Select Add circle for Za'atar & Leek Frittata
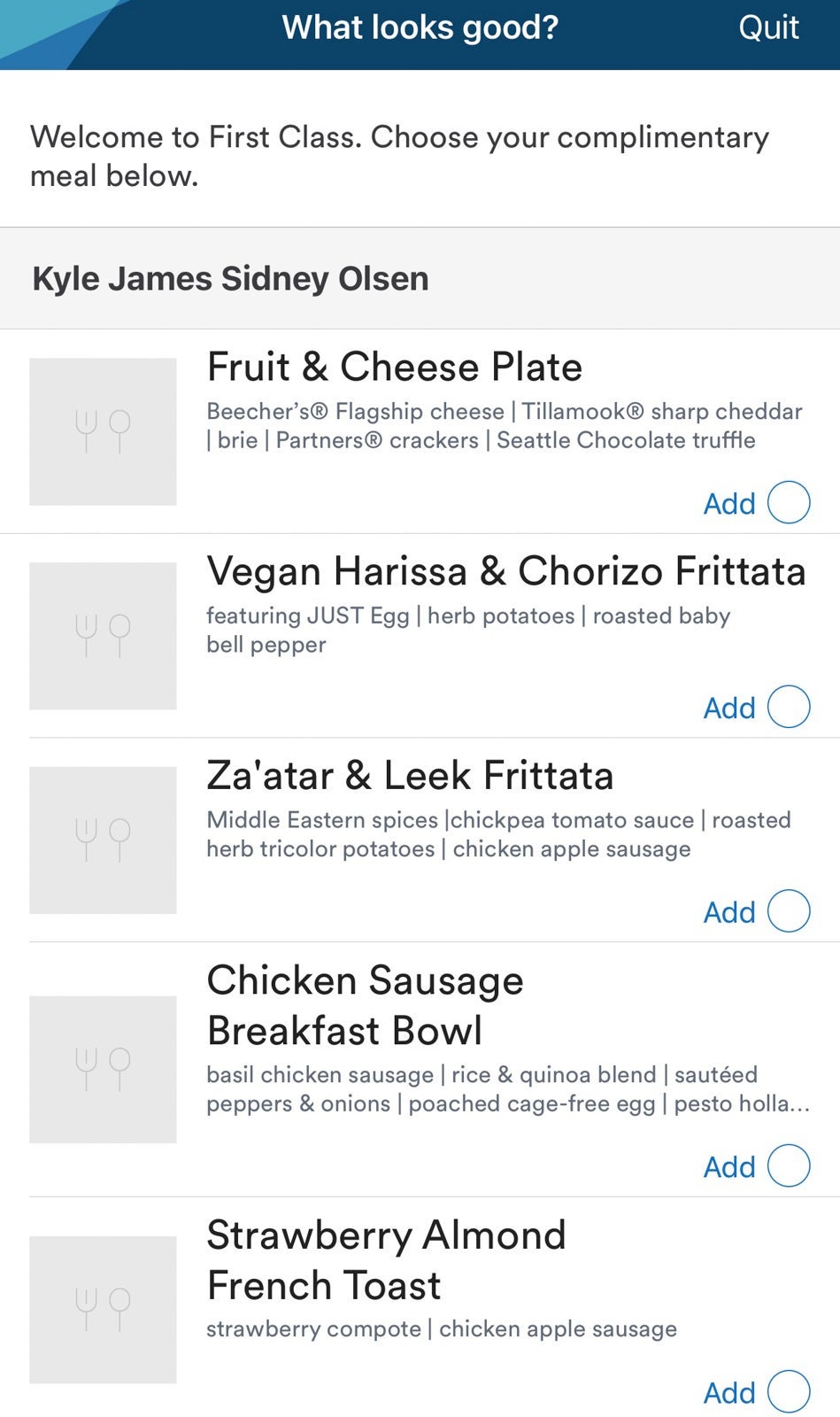The width and height of the screenshot is (840, 1417). [788, 910]
